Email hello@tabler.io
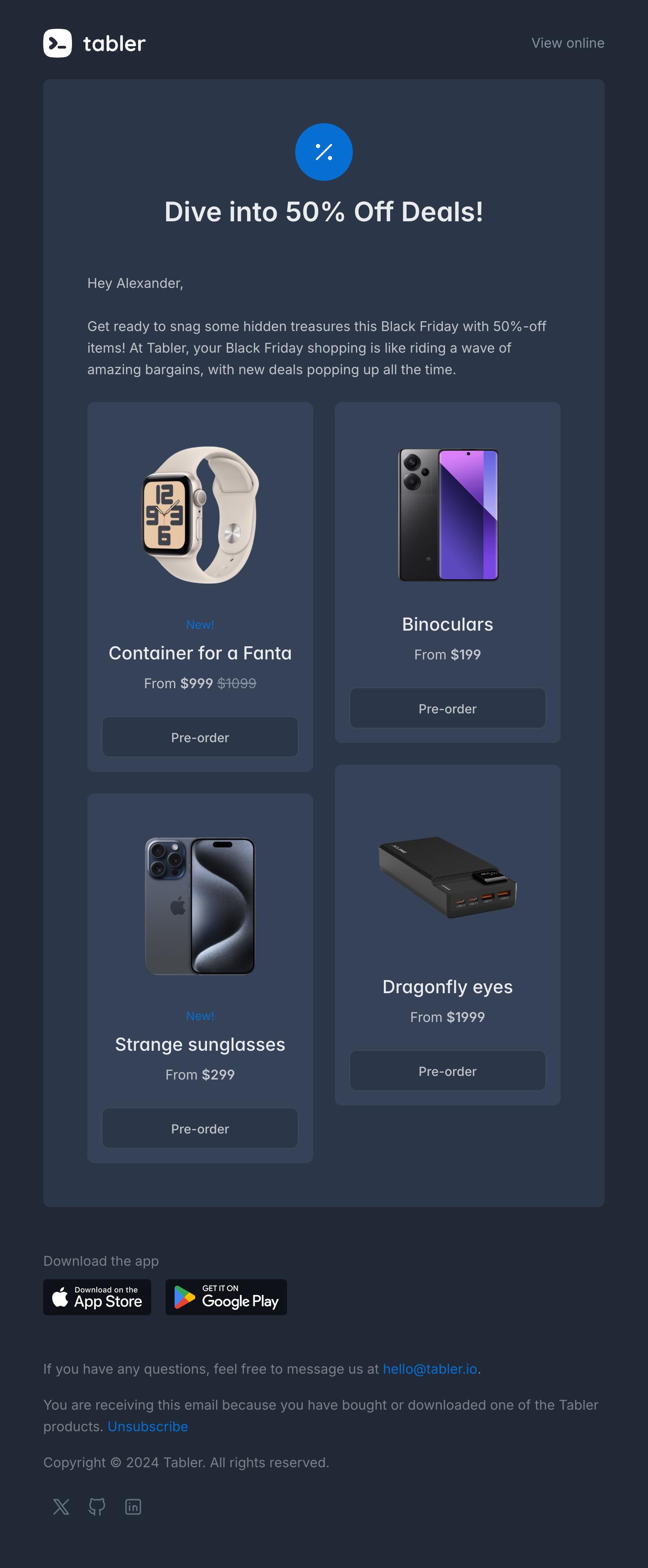Image resolution: width=648 pixels, height=1568 pixels. click(x=429, y=1369)
